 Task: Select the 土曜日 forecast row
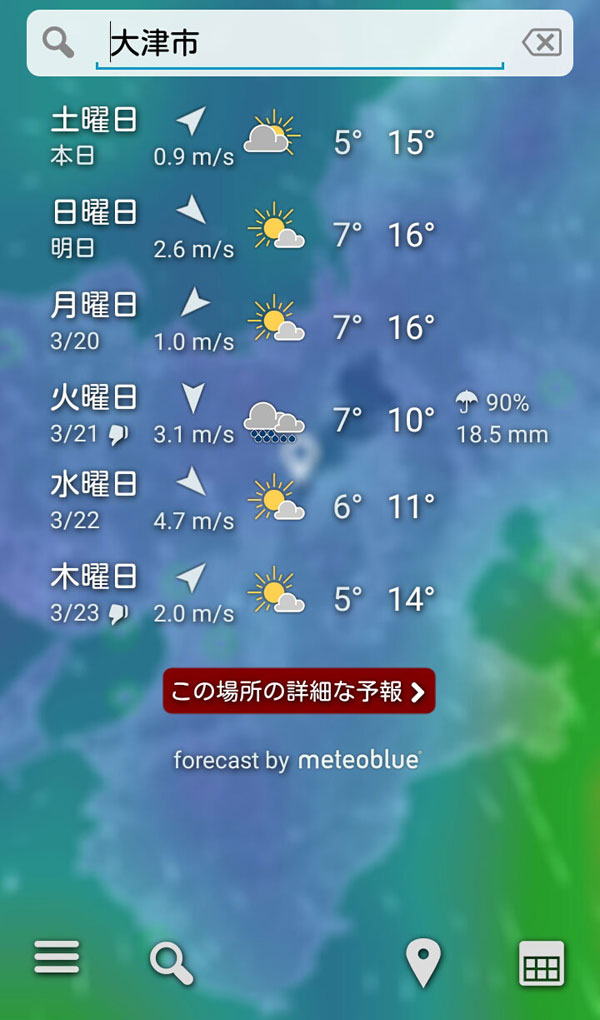click(x=300, y=138)
